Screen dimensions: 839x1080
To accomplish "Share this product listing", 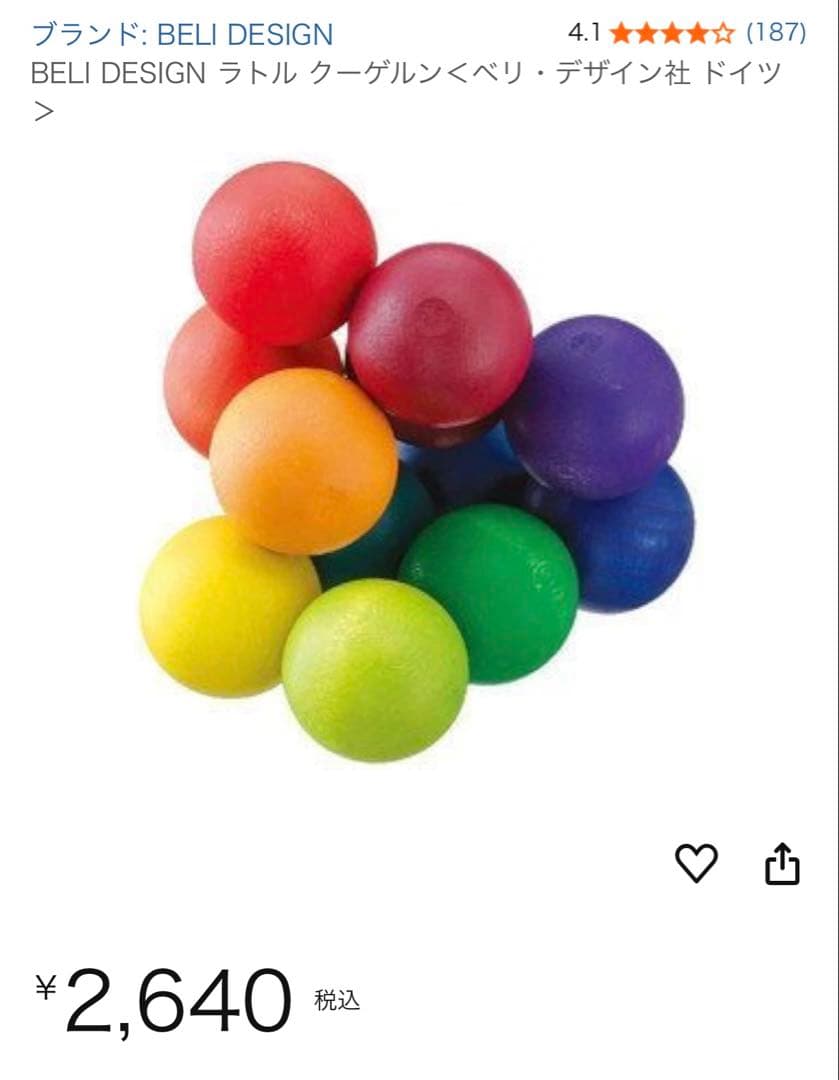I will [782, 864].
